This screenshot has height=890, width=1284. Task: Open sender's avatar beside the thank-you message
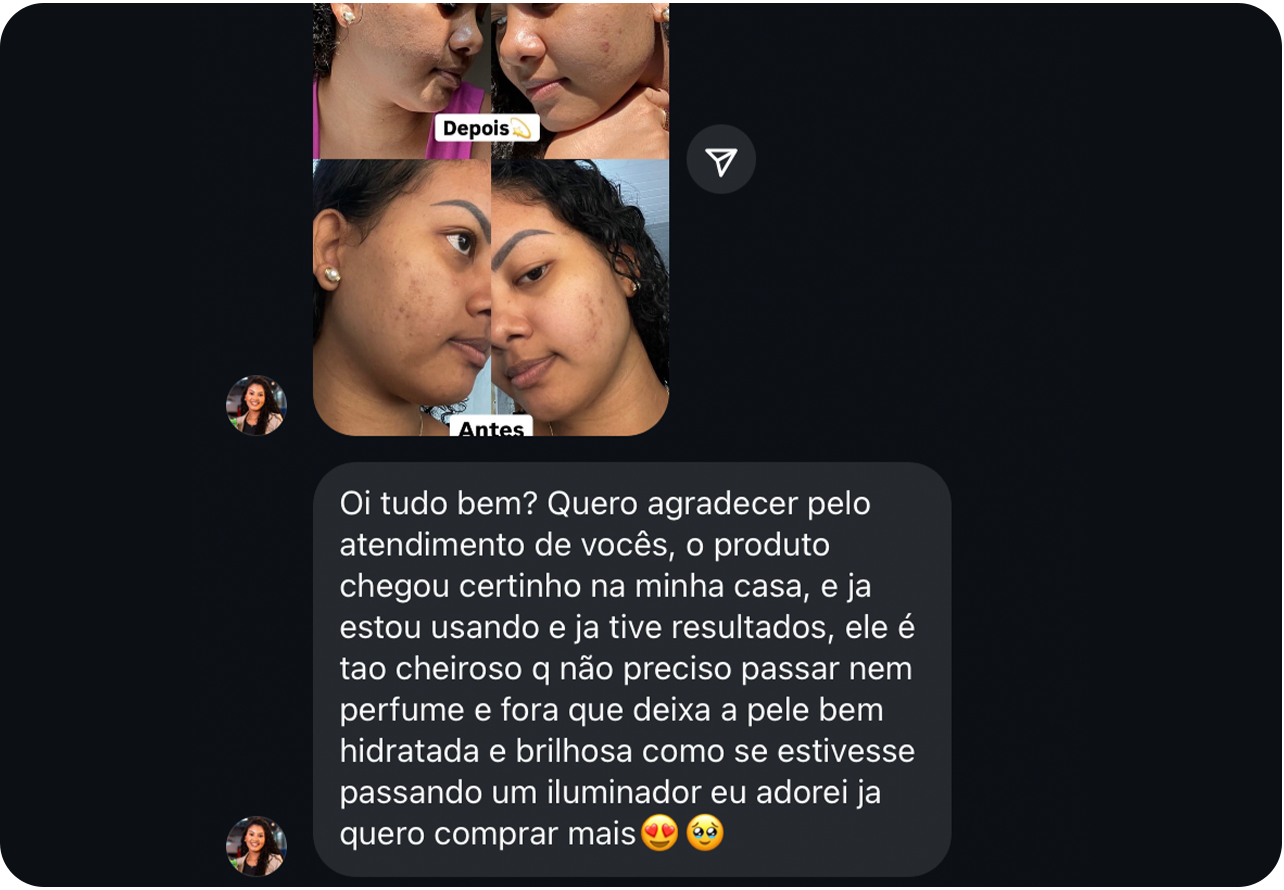click(256, 846)
